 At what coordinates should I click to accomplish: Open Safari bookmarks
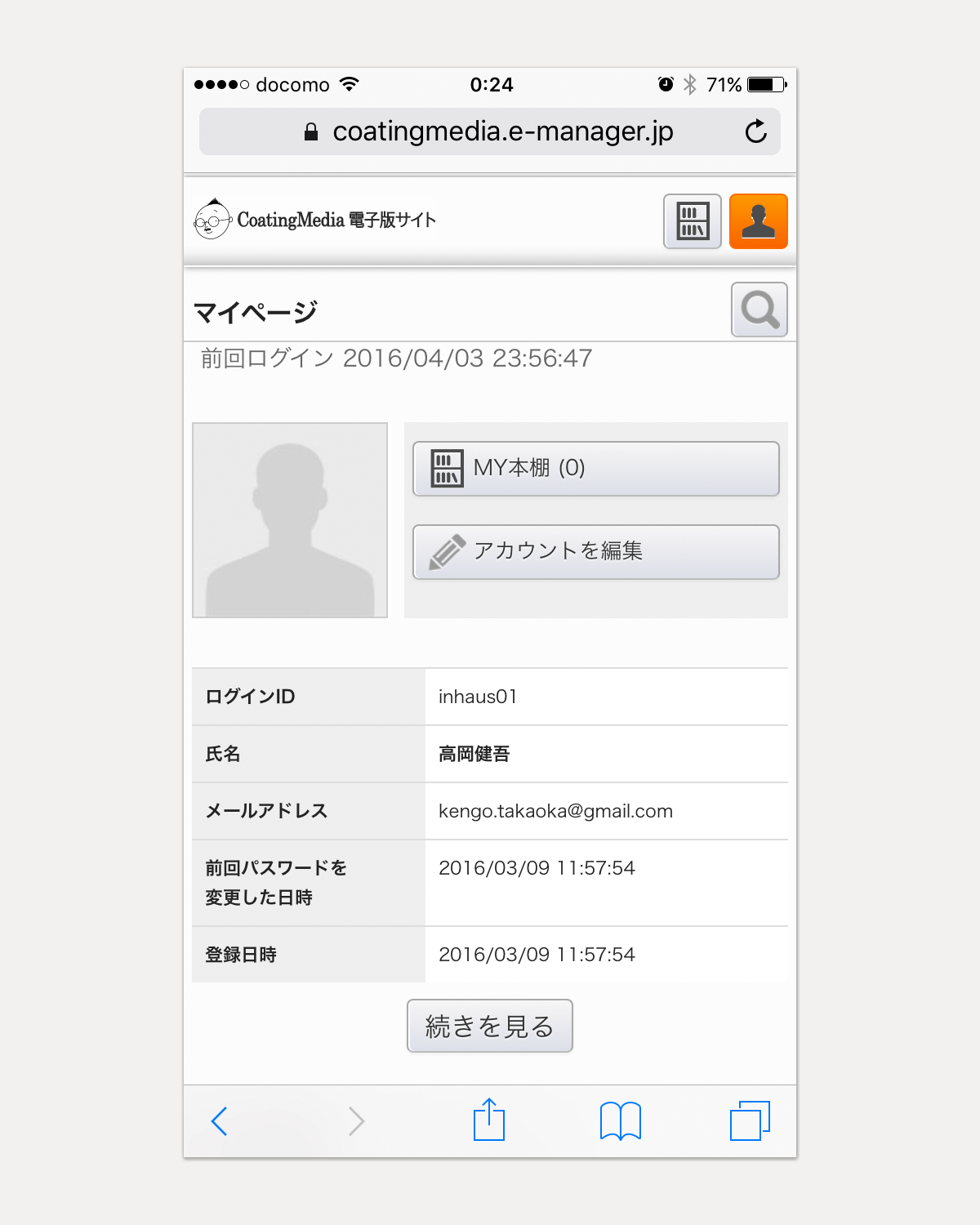pos(620,1120)
